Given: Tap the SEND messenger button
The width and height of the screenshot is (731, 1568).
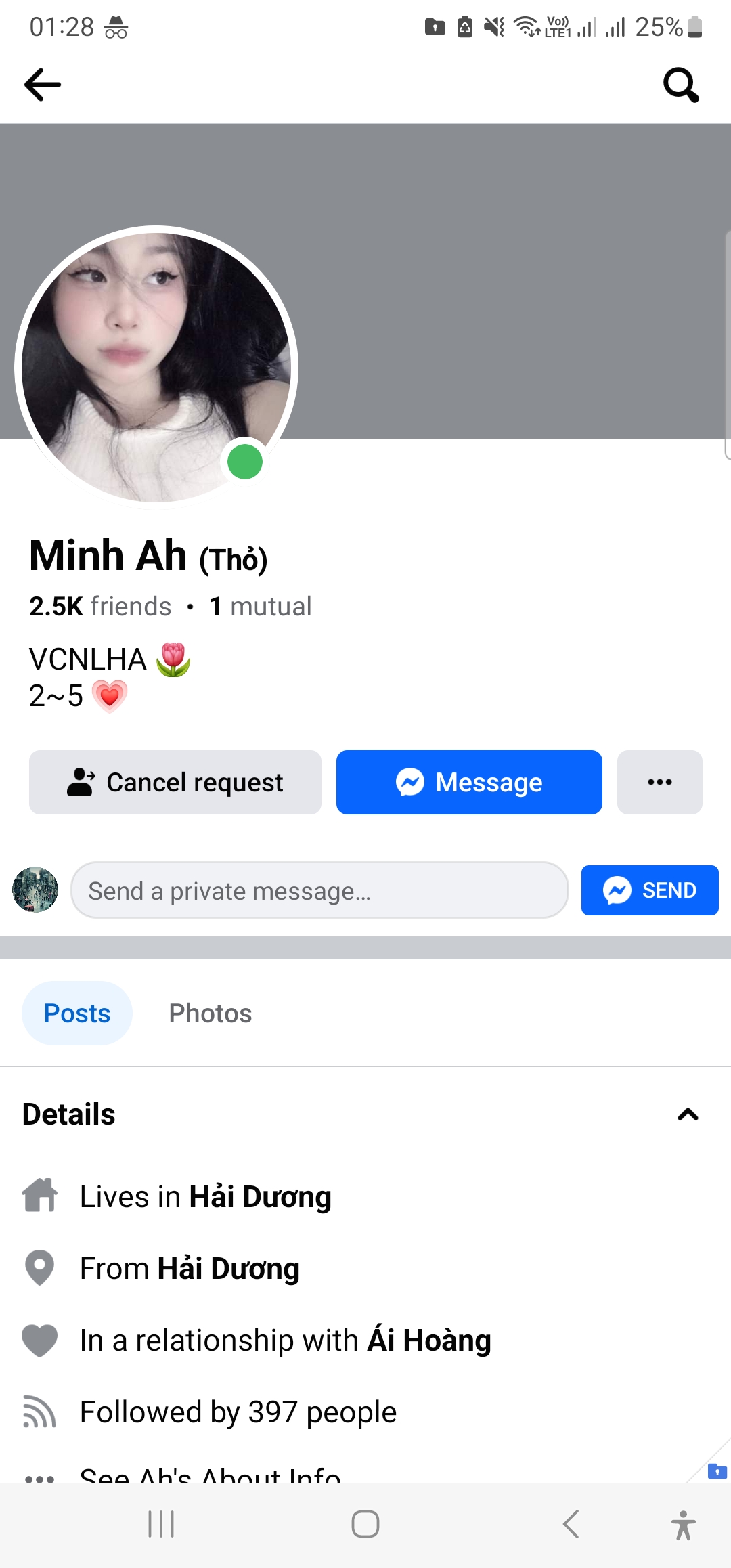Looking at the screenshot, I should click(650, 890).
